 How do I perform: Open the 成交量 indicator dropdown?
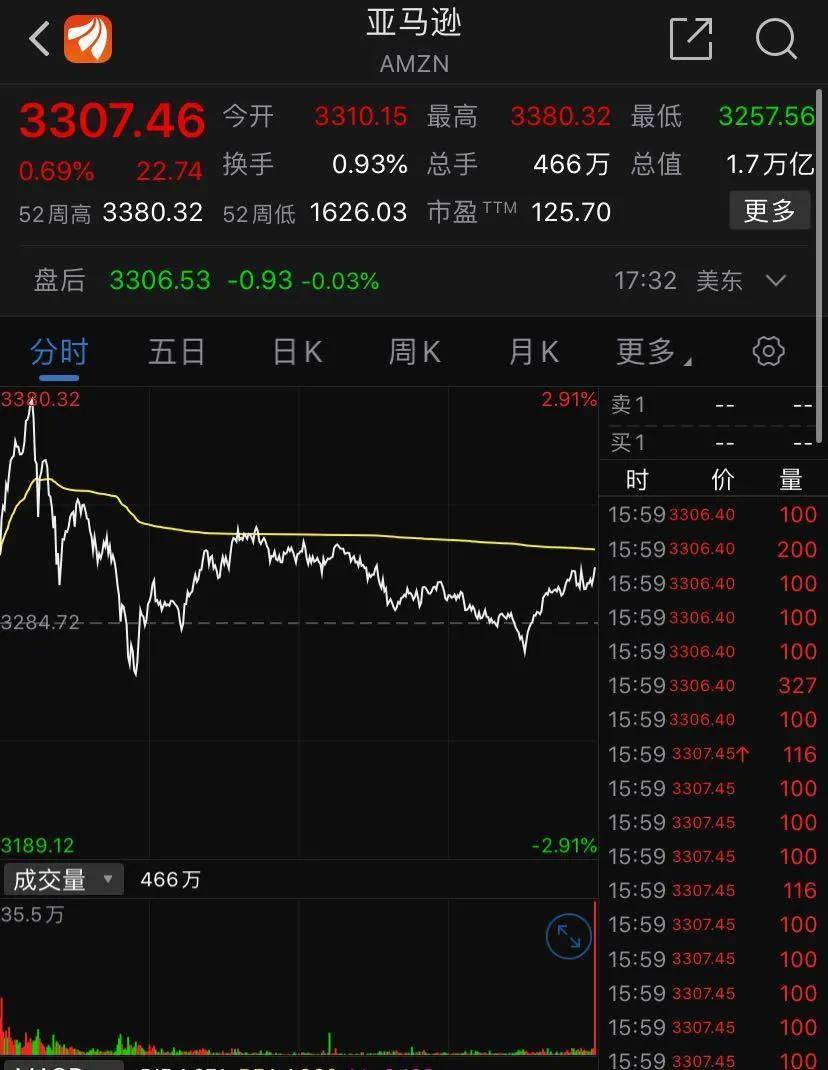tap(62, 880)
